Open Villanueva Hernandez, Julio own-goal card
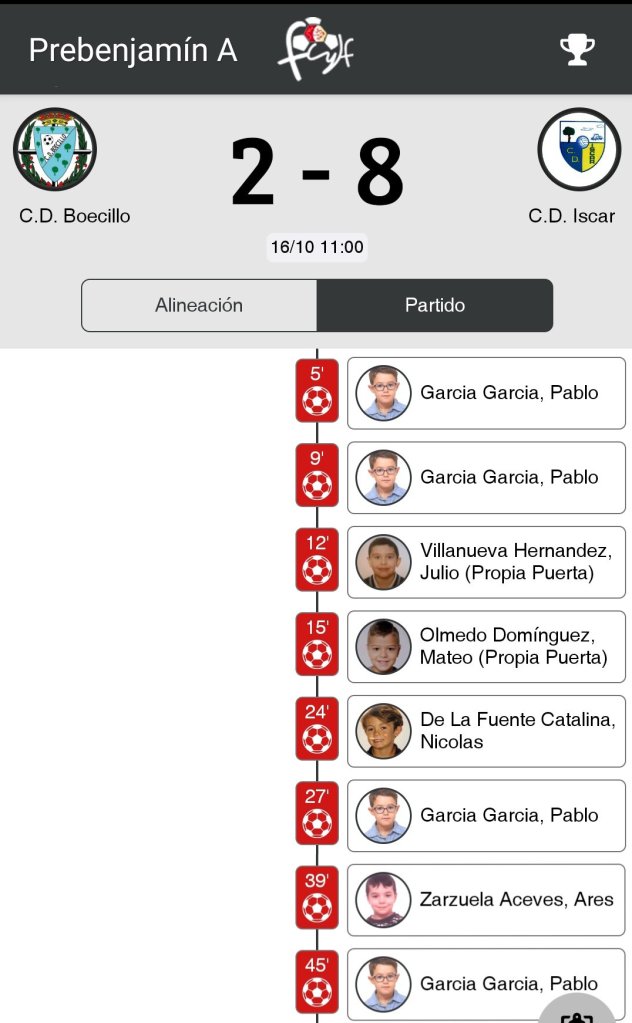Screen dimensions: 632x1023 [x=486, y=562]
